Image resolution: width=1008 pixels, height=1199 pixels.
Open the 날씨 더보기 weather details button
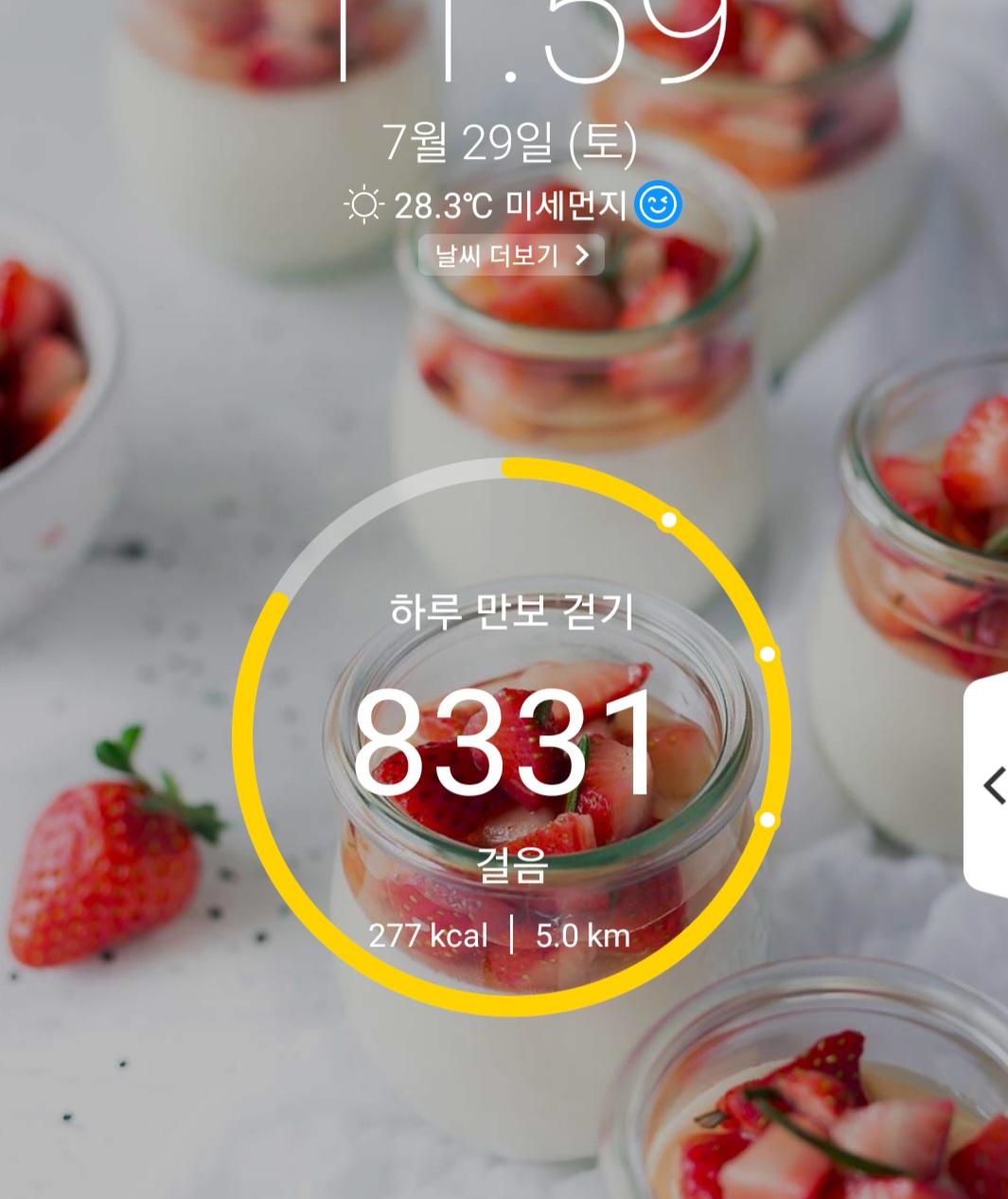[x=511, y=256]
